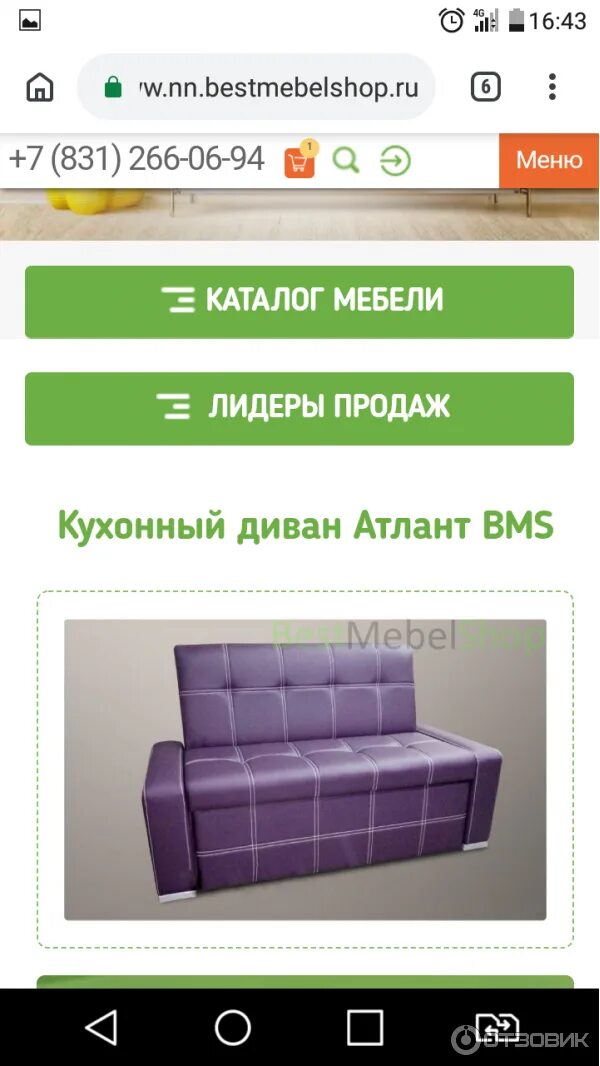Go back with the system back button
600x1066 pixels.
pyautogui.click(x=101, y=1027)
